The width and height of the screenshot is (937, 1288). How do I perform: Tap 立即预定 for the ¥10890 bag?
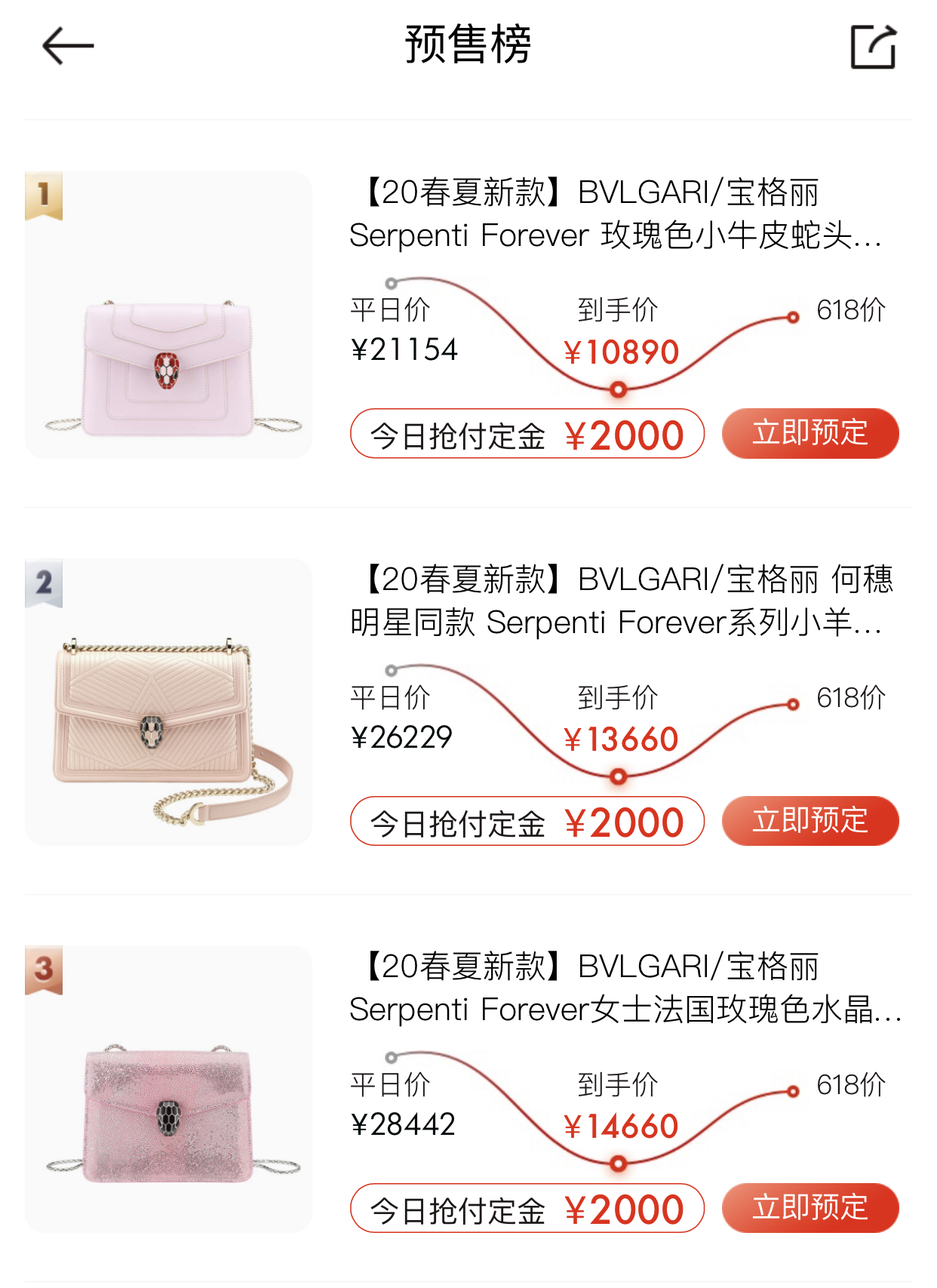pos(810,433)
